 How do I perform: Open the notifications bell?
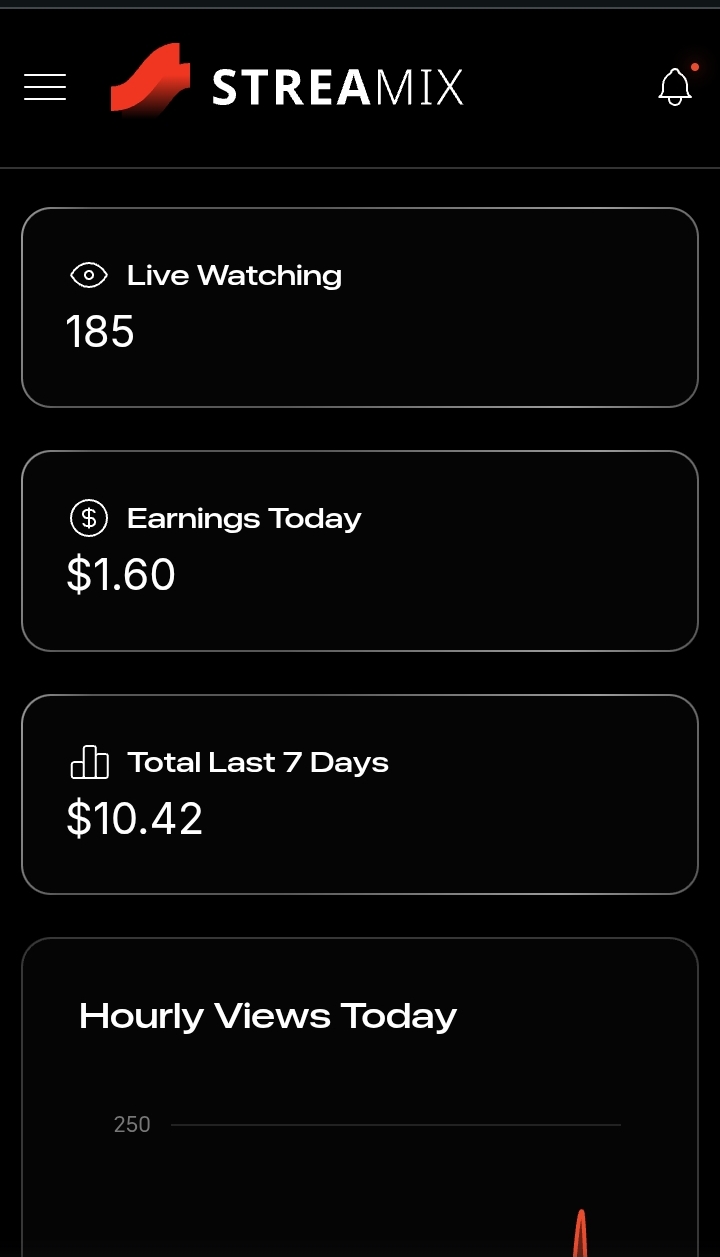click(x=675, y=87)
